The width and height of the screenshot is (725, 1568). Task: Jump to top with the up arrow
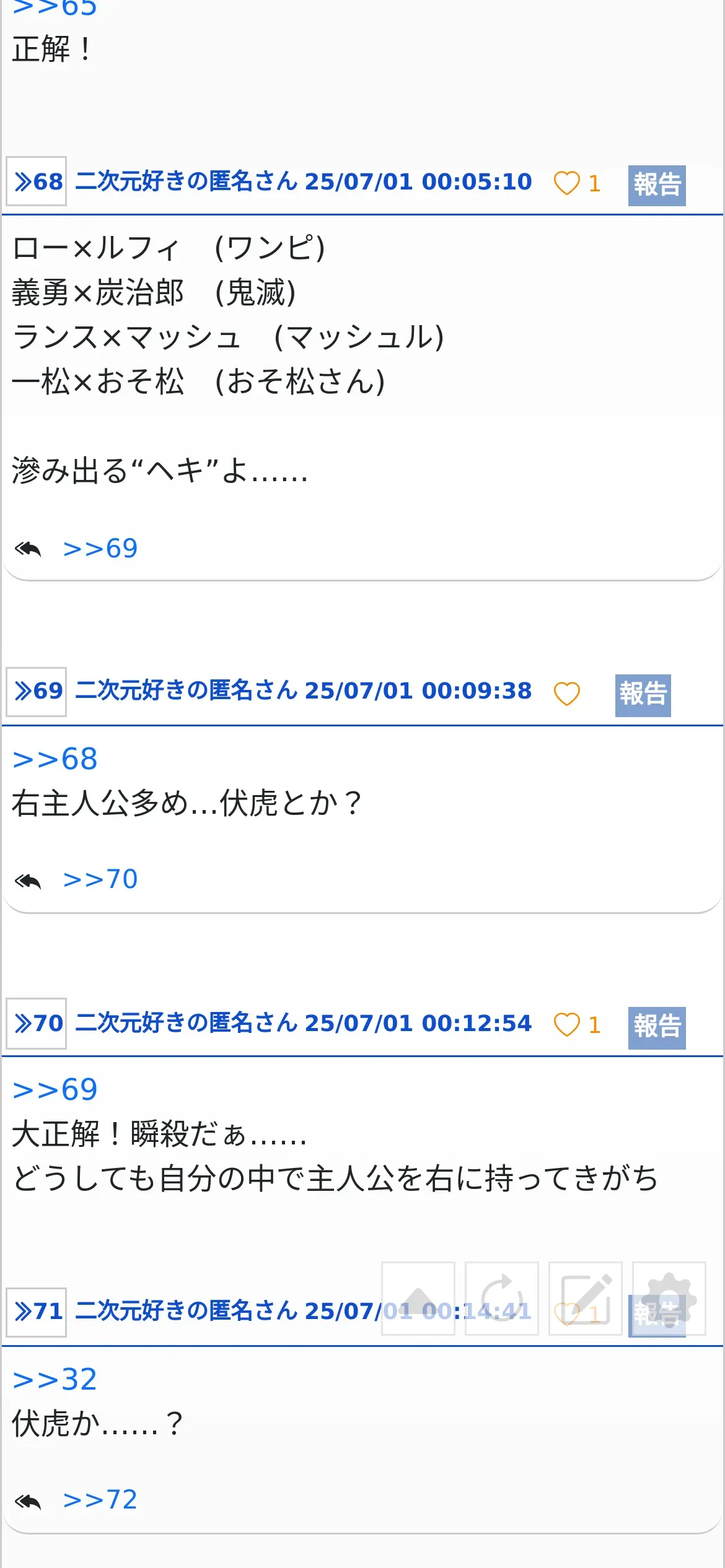point(418,1298)
